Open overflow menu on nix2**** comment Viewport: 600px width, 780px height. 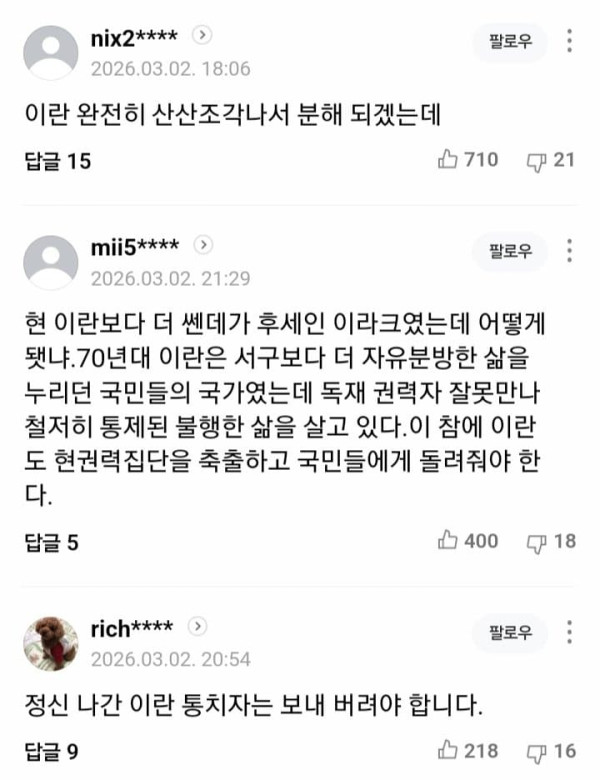[x=570, y=42]
